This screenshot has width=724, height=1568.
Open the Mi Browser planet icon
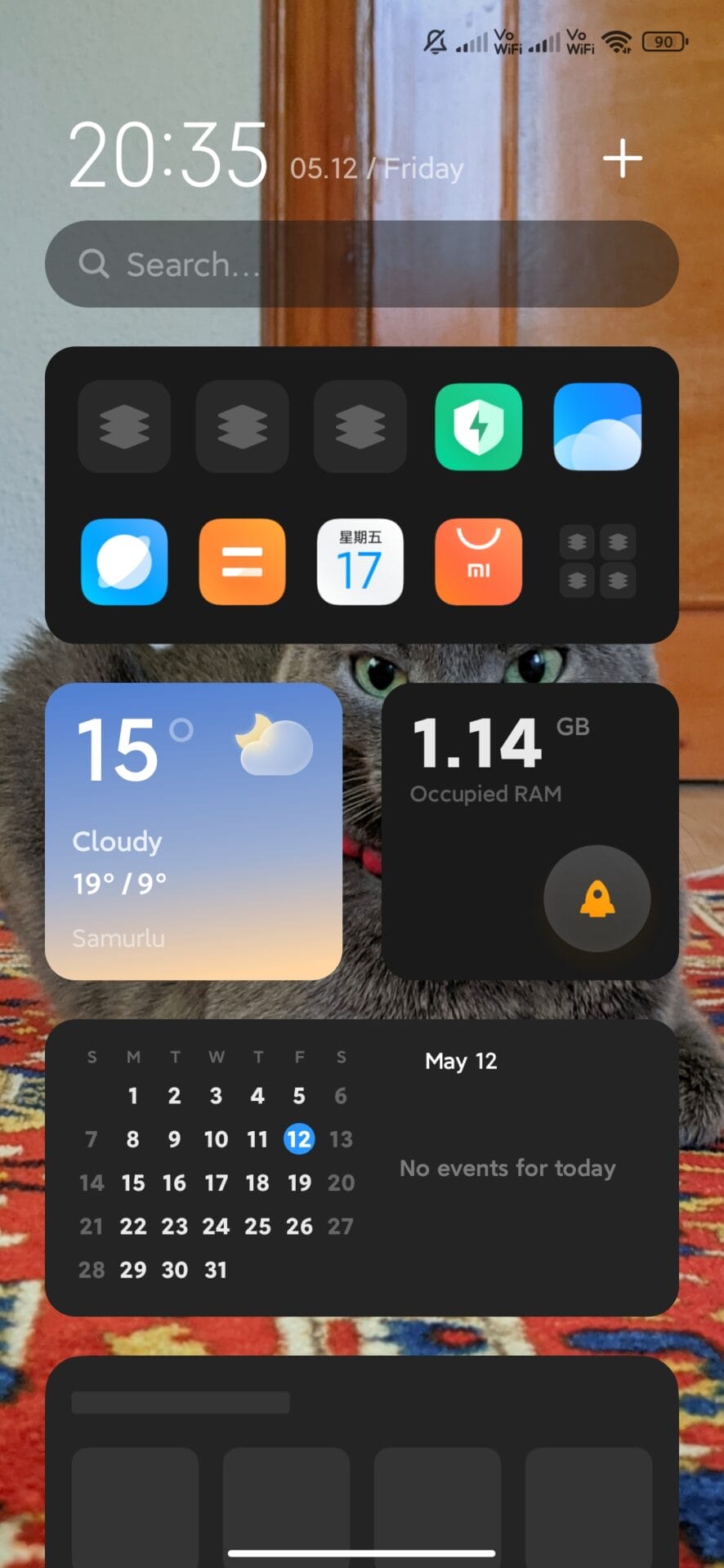click(x=124, y=562)
